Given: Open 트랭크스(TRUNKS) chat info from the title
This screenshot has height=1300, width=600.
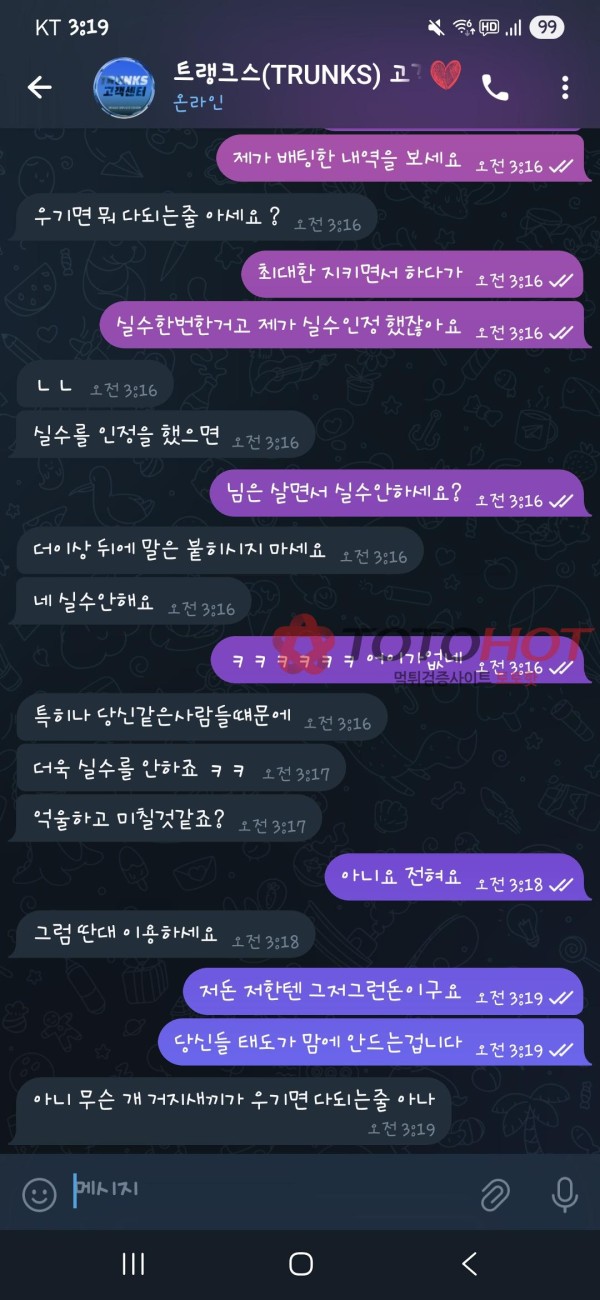Looking at the screenshot, I should (300, 75).
